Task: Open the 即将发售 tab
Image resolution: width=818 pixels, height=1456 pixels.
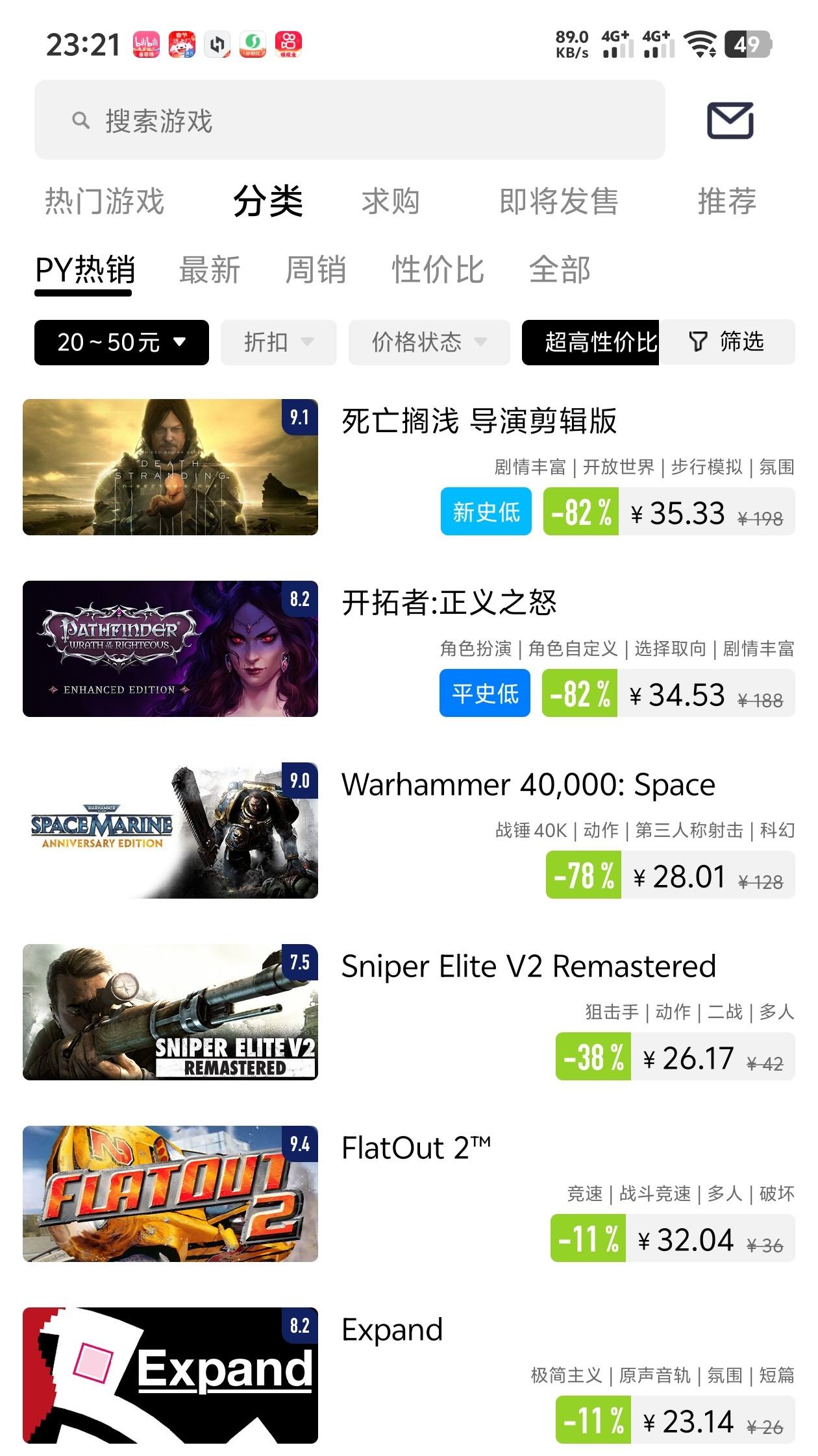Action: point(558,201)
